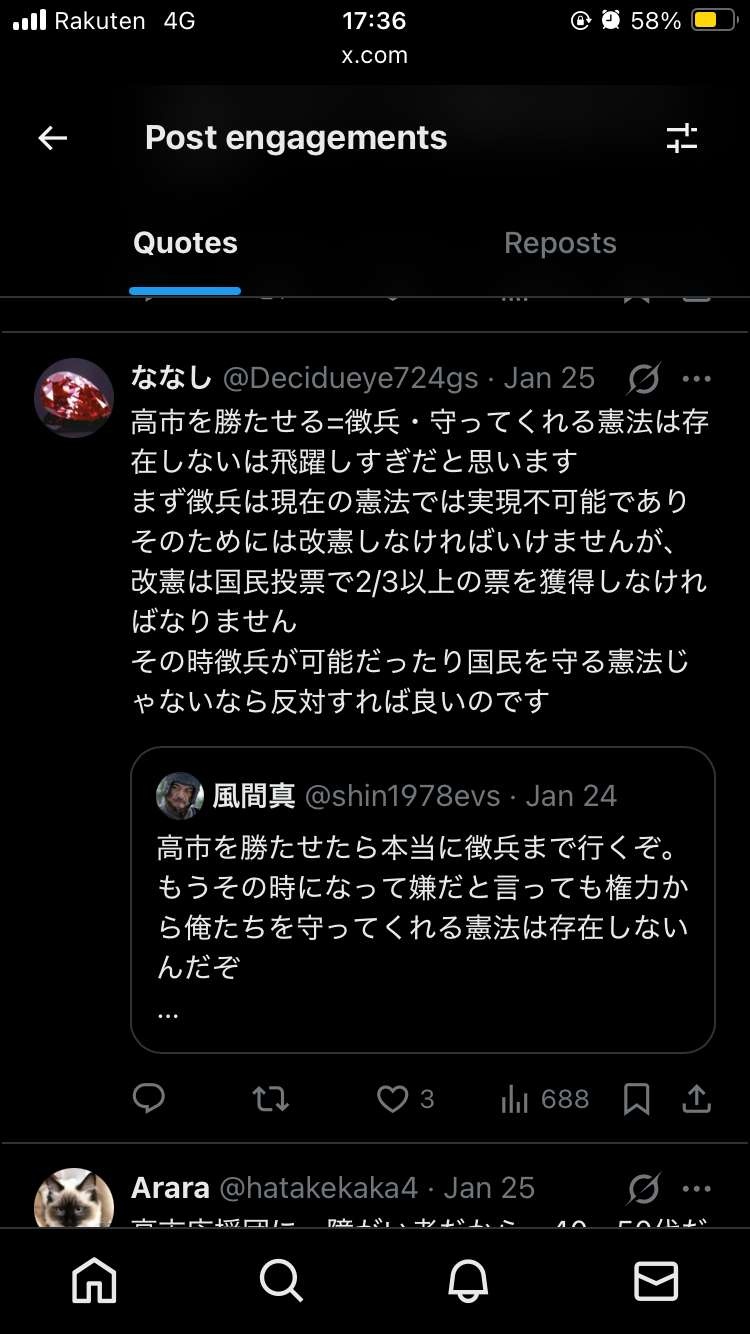Open the Grok icon on ななし's post
The height and width of the screenshot is (1334, 750).
[644, 379]
